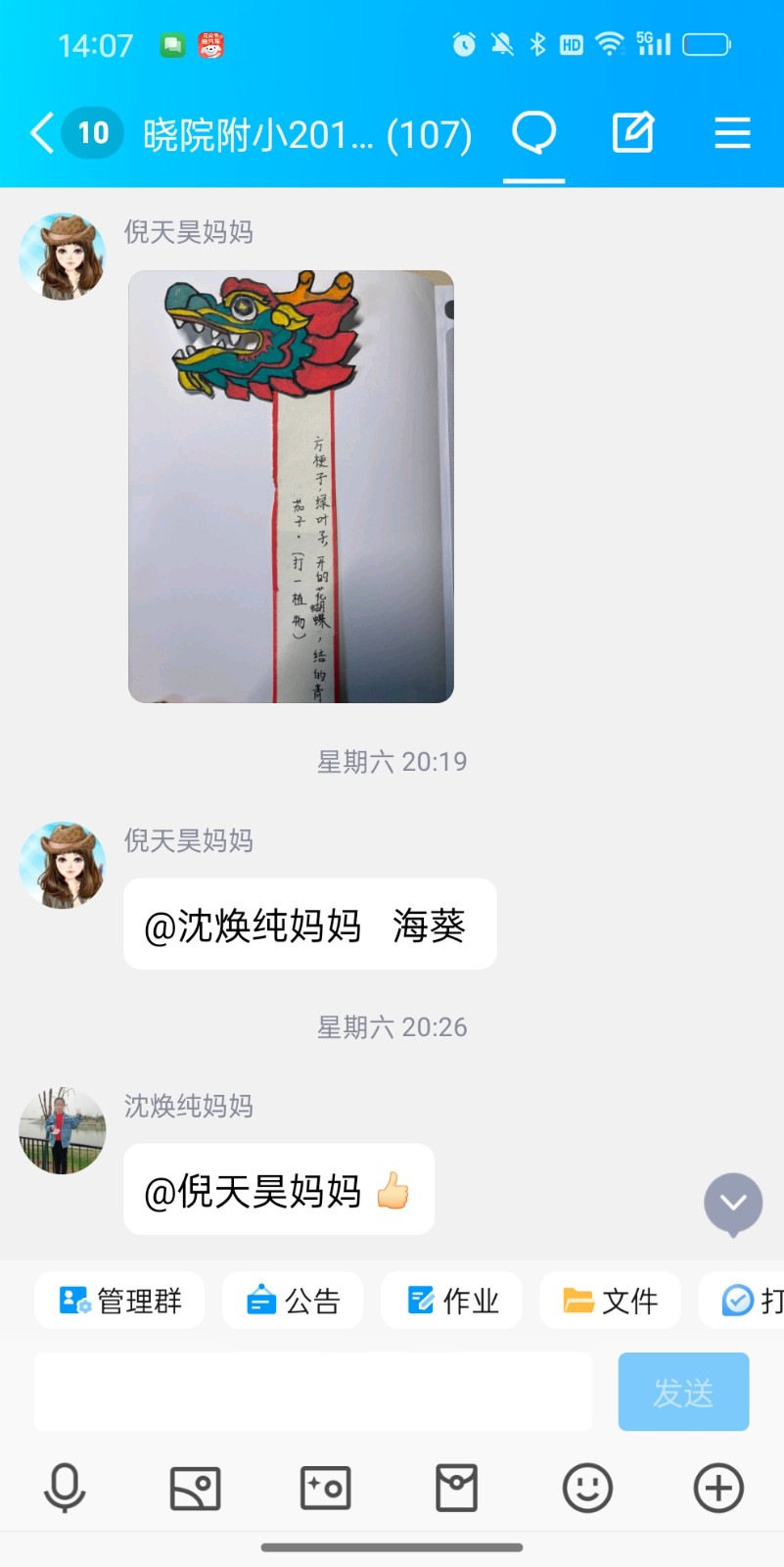Tap the 发送 send button

click(x=683, y=1392)
